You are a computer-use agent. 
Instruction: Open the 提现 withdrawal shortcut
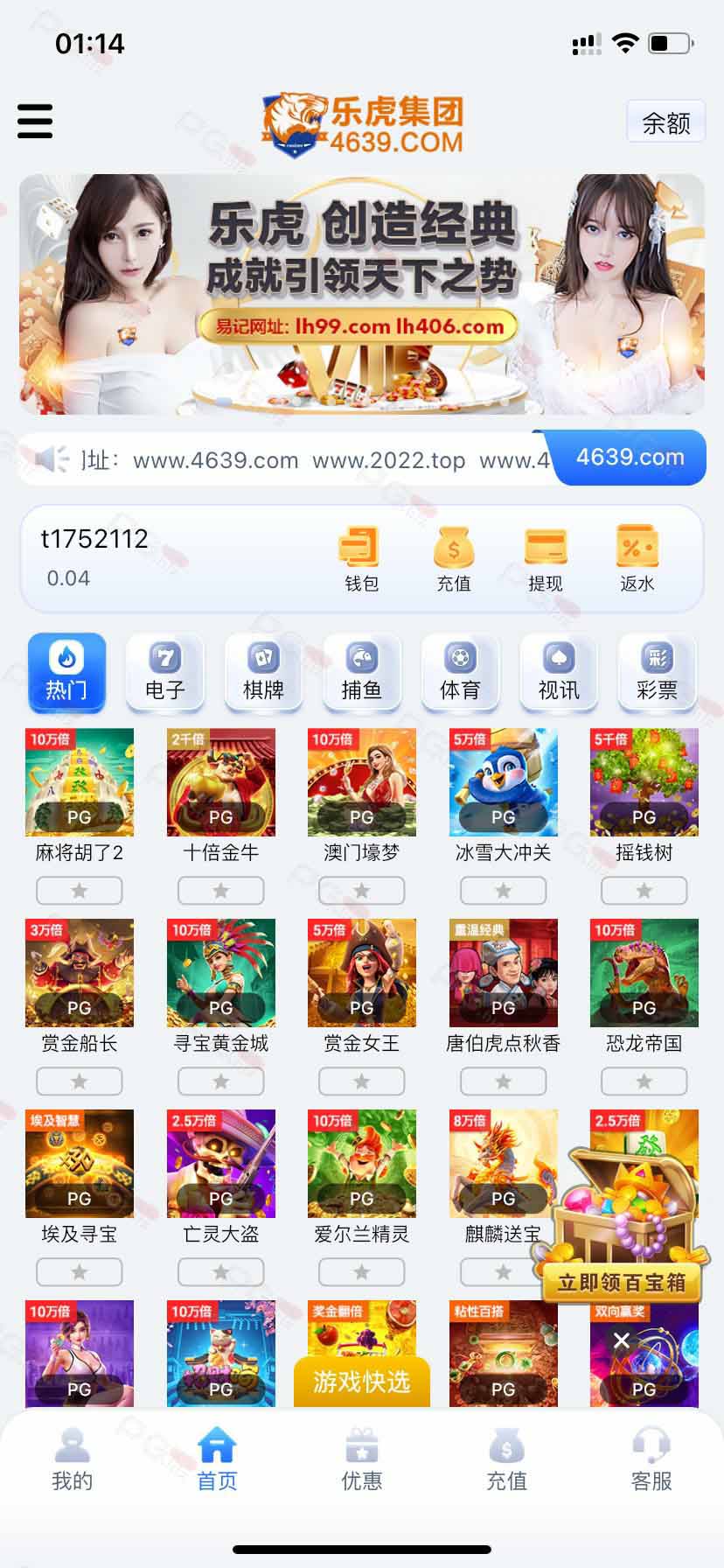pyautogui.click(x=545, y=559)
